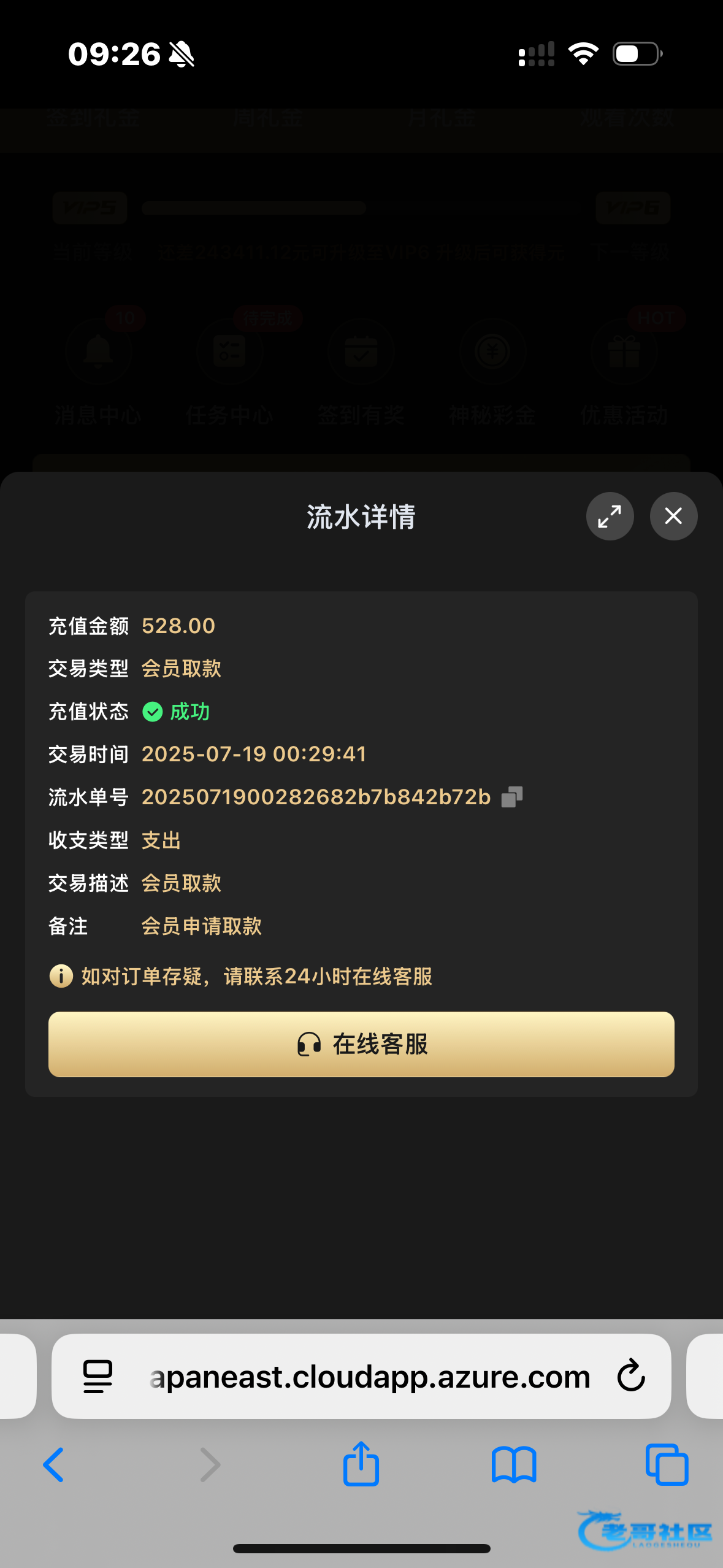The height and width of the screenshot is (1568, 723).
Task: Expand the 流水详情 panel to full screen
Action: pyautogui.click(x=610, y=517)
